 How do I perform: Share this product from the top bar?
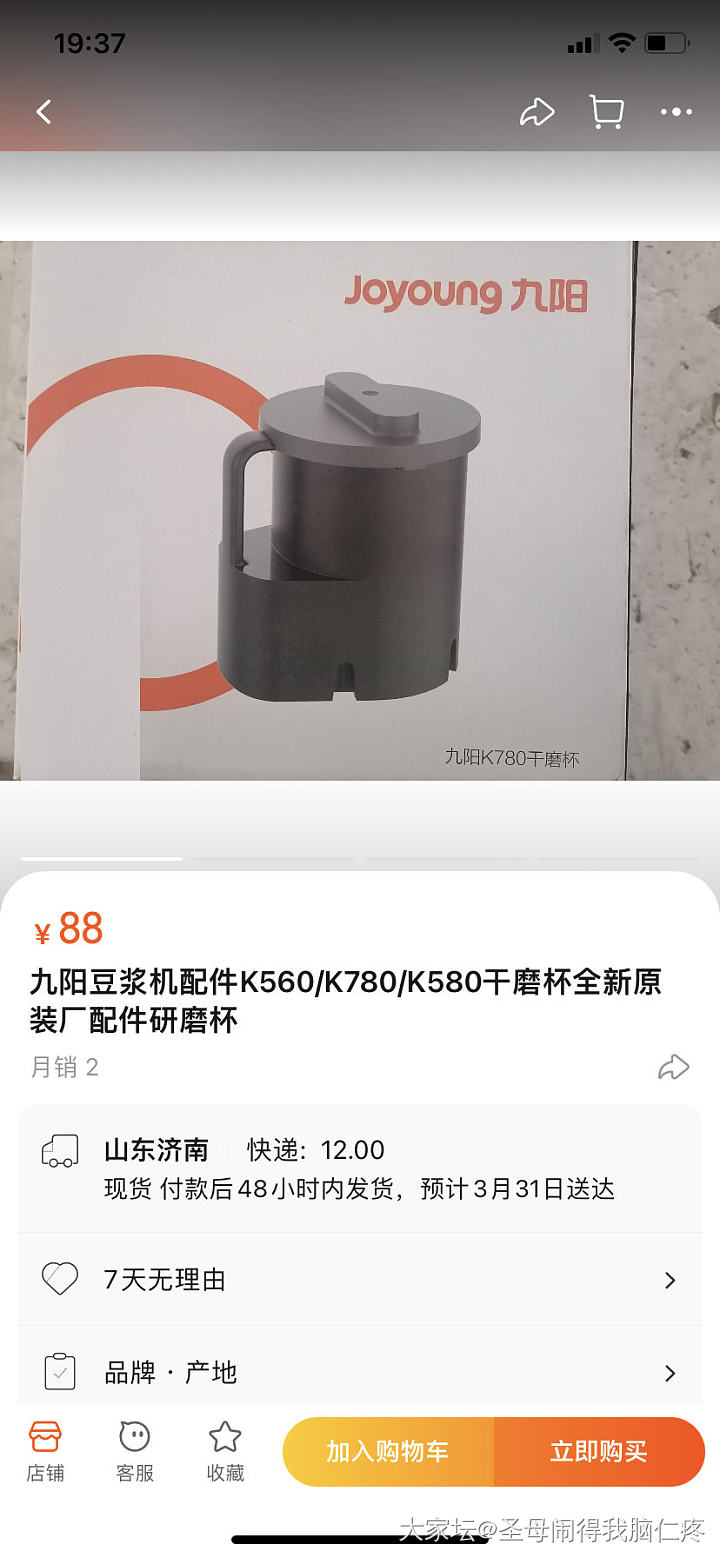537,112
